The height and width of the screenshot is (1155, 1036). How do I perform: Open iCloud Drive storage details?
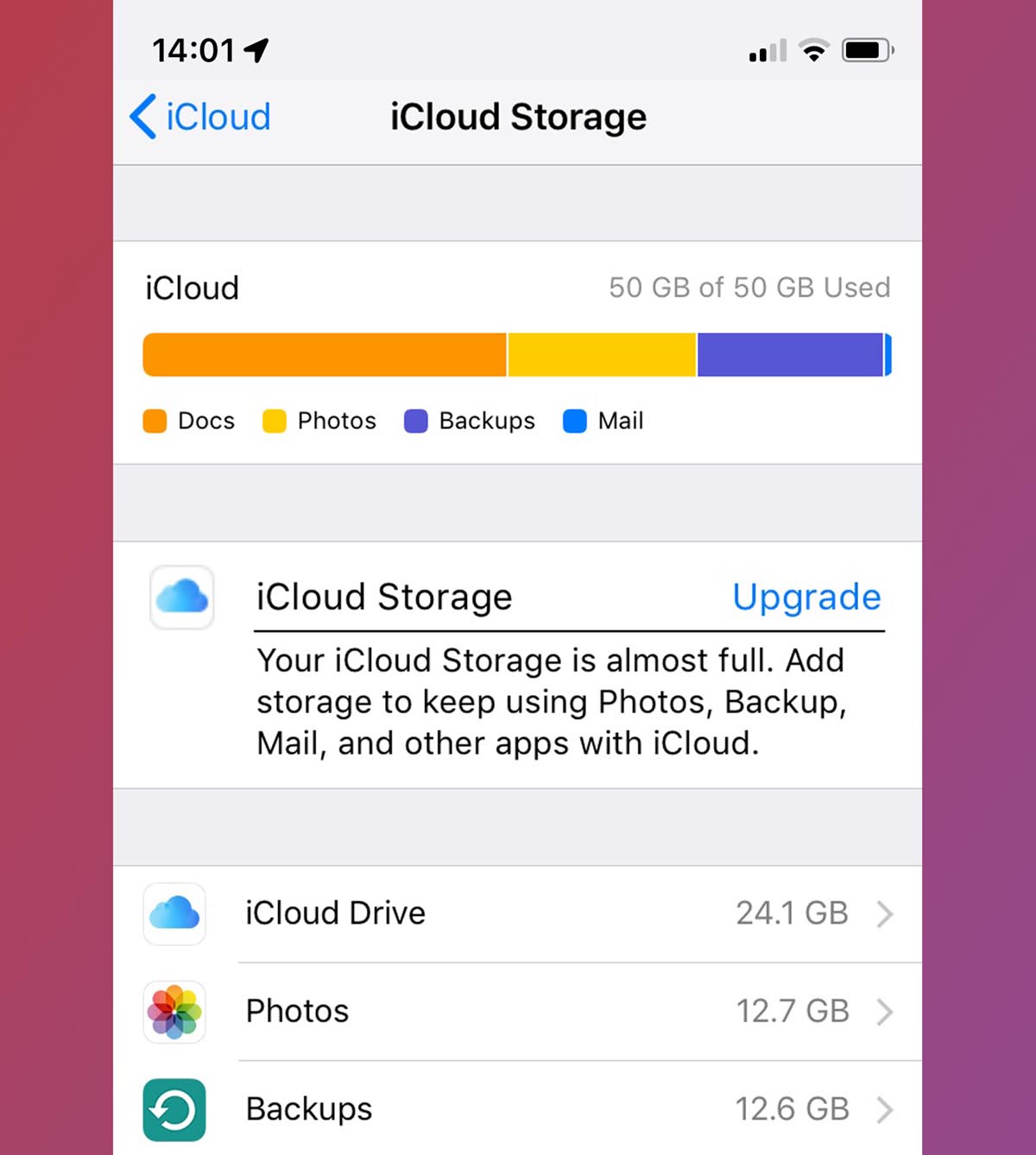pyautogui.click(x=518, y=913)
